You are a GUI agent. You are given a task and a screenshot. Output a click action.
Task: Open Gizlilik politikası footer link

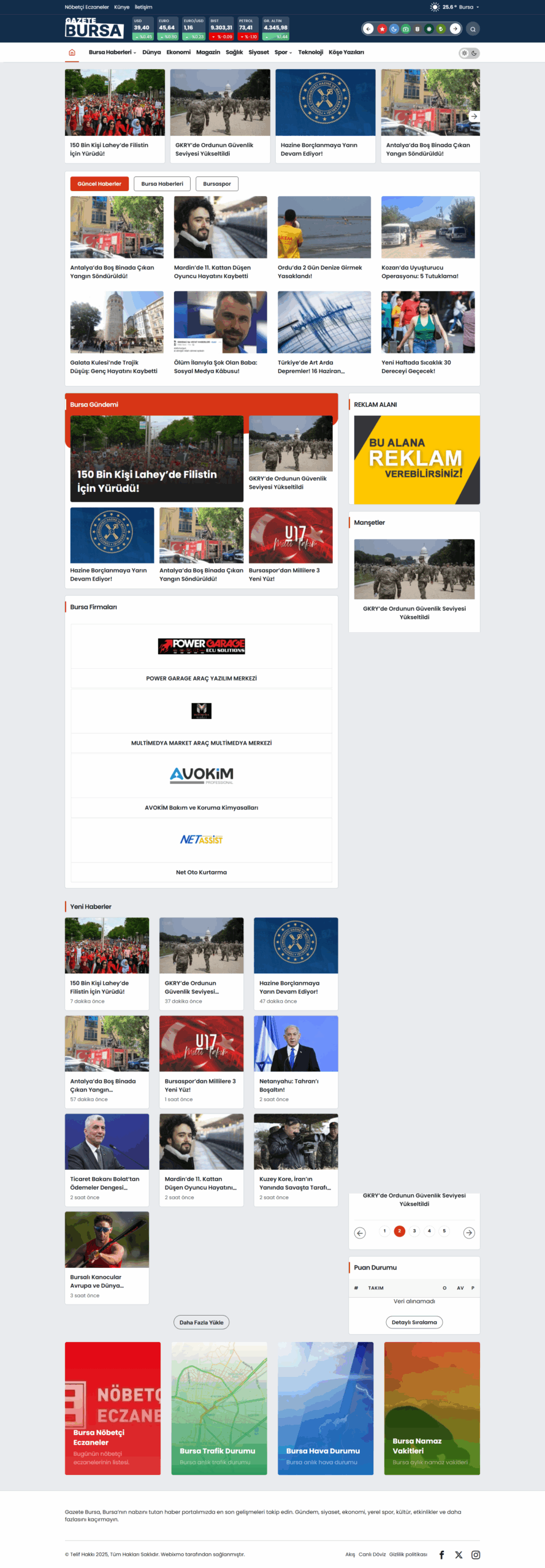(408, 1554)
